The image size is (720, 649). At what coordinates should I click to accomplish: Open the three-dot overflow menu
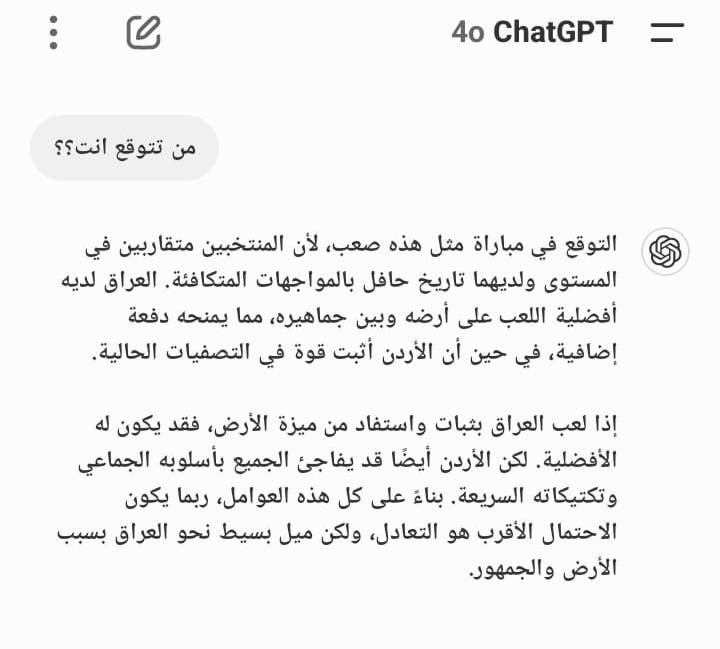pos(53,32)
